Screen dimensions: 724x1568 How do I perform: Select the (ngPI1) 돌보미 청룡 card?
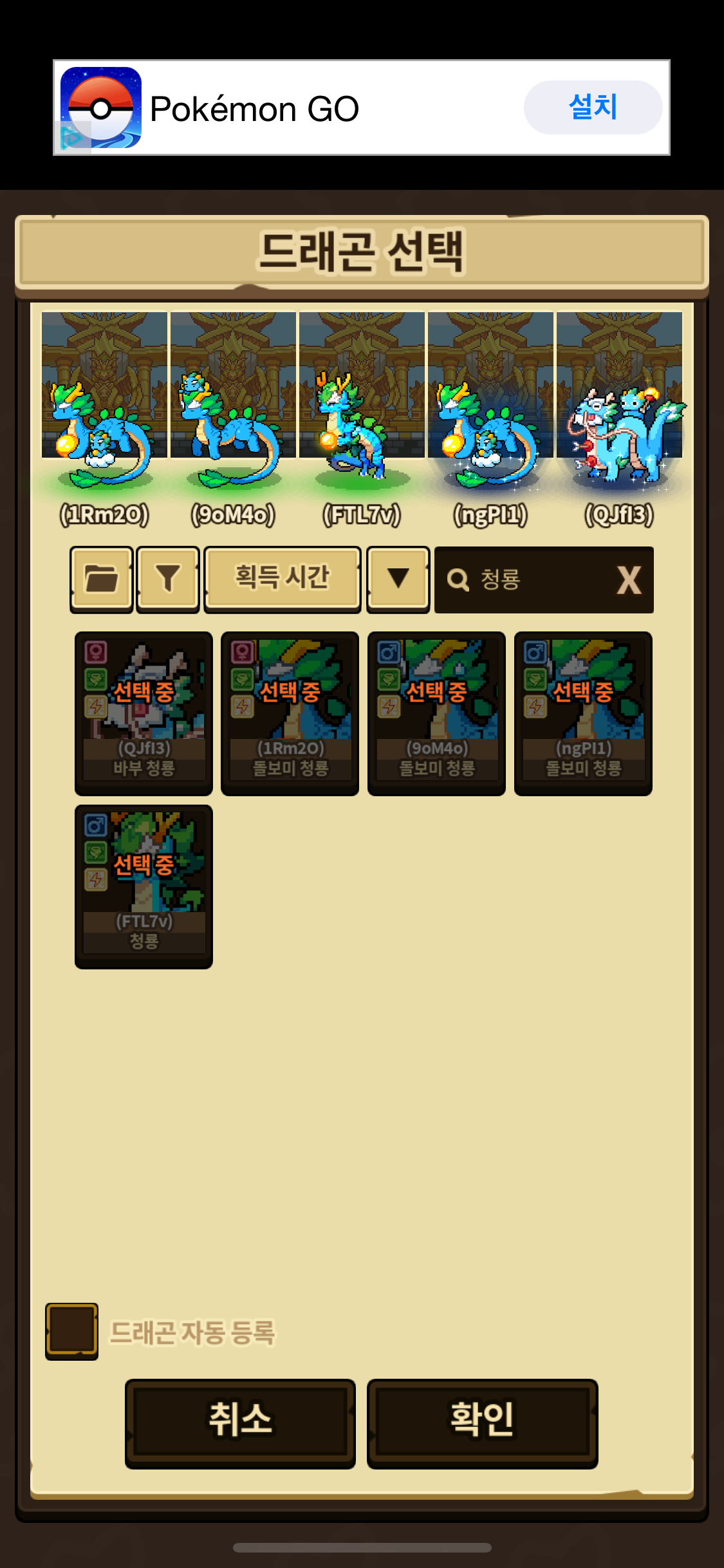pyautogui.click(x=584, y=713)
